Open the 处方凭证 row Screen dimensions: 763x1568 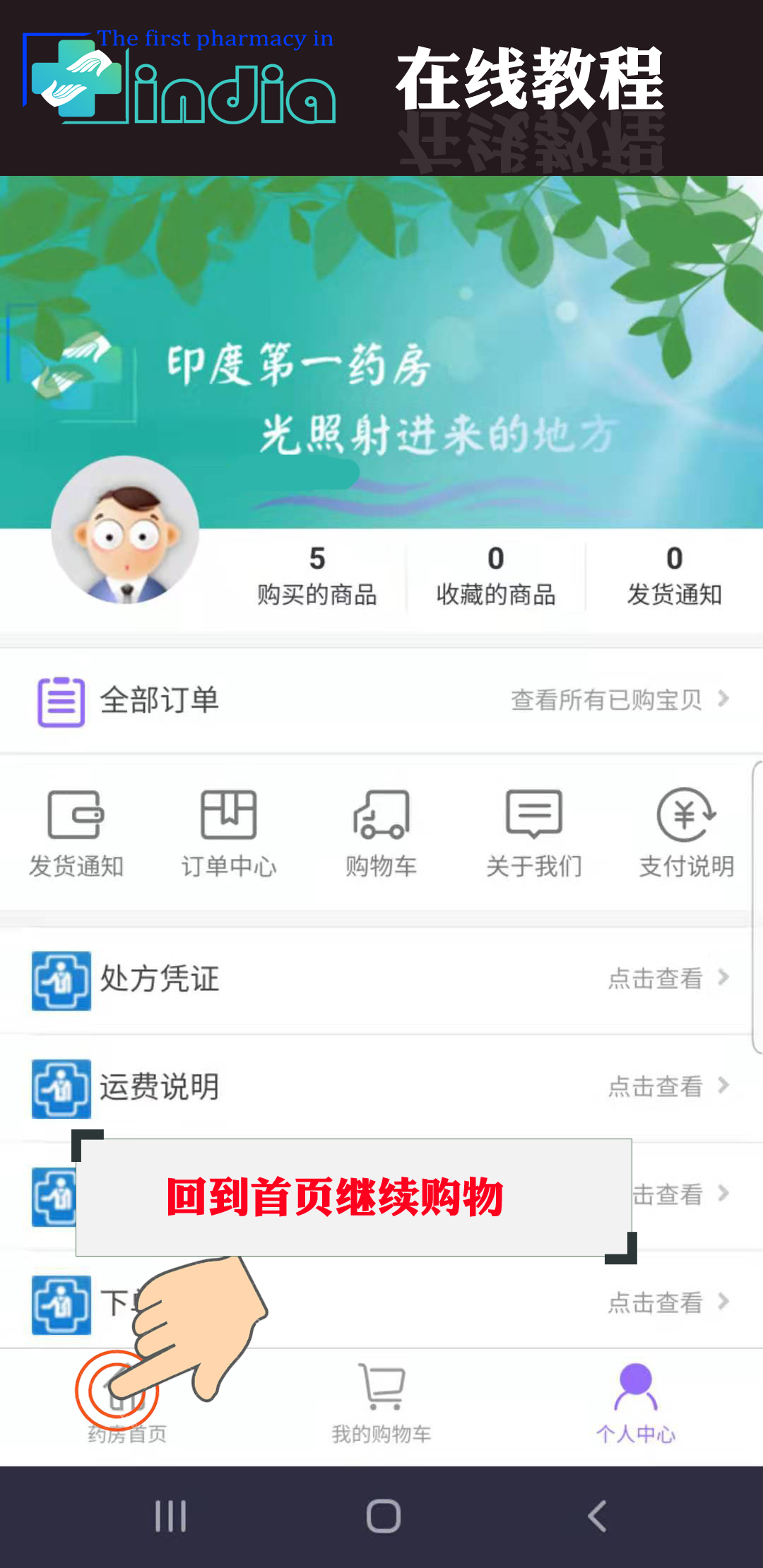(381, 979)
